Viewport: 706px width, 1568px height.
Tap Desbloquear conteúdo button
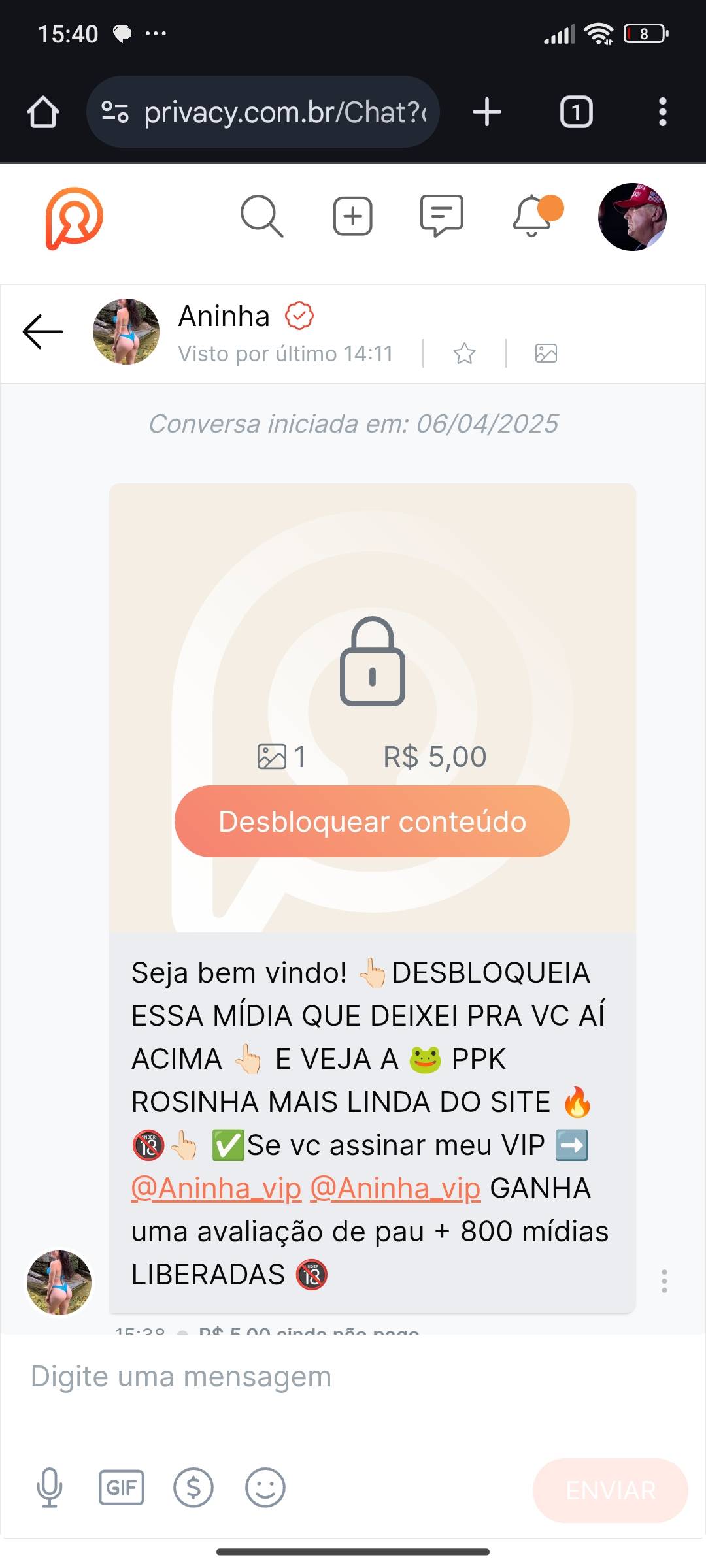click(372, 821)
